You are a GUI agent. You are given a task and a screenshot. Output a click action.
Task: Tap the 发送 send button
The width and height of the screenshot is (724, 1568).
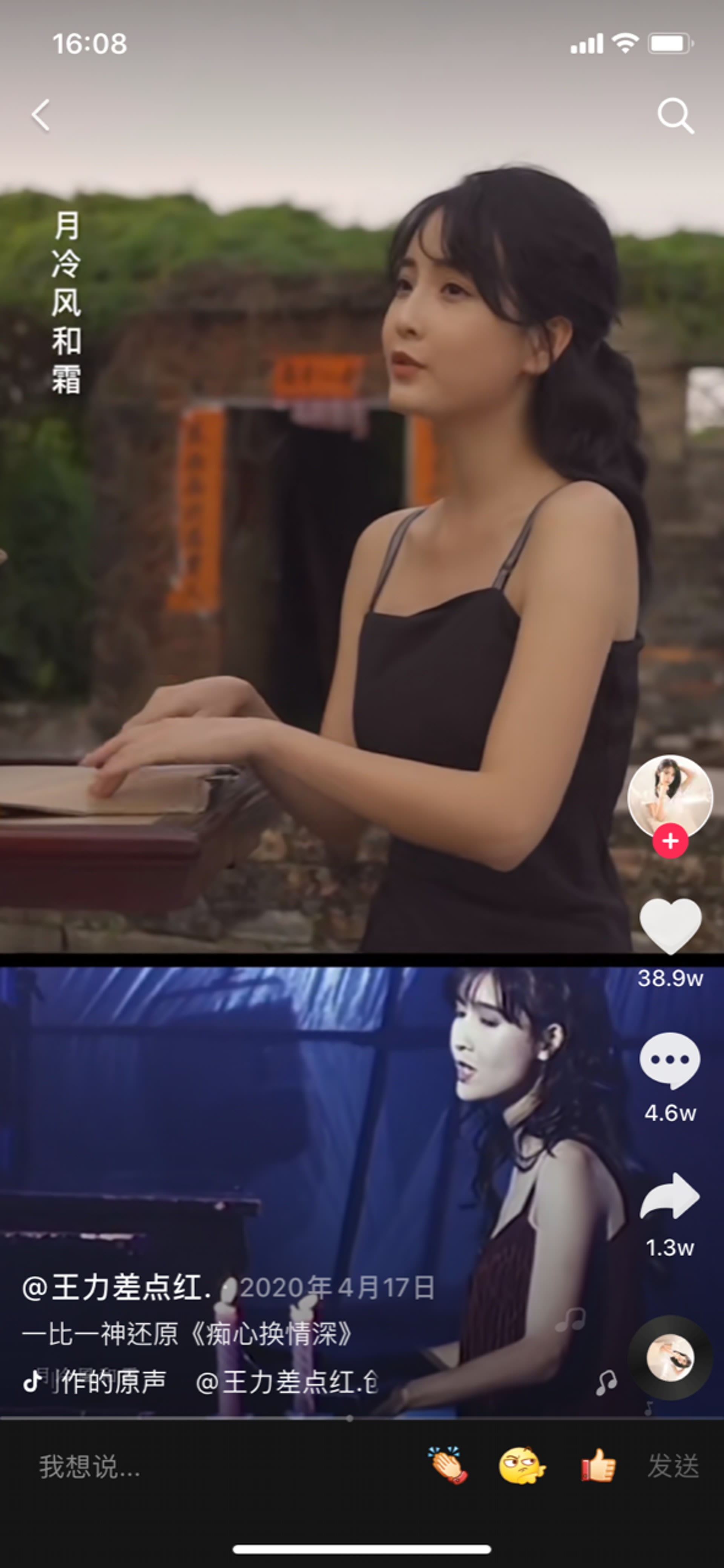point(673,1466)
